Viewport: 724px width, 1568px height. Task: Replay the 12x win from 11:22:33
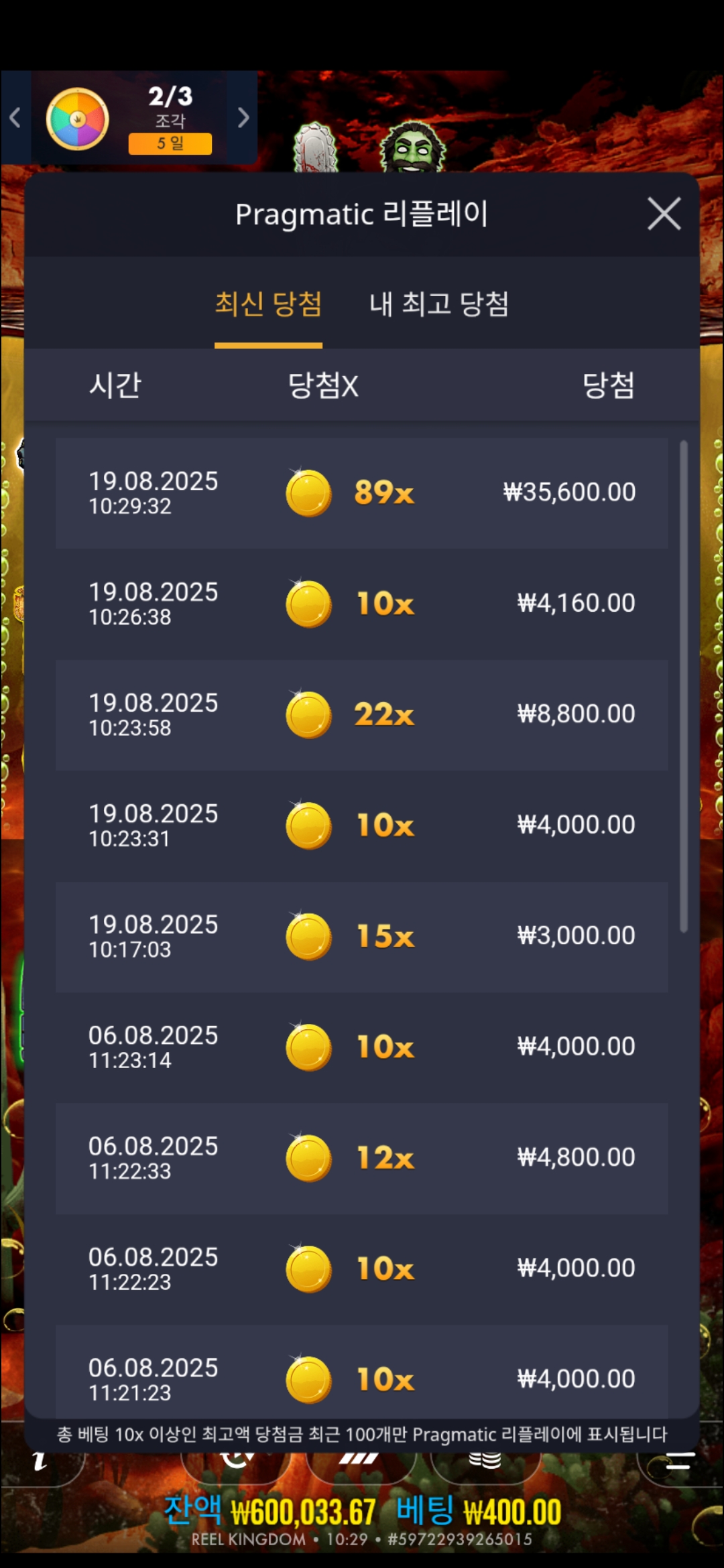click(x=361, y=1158)
